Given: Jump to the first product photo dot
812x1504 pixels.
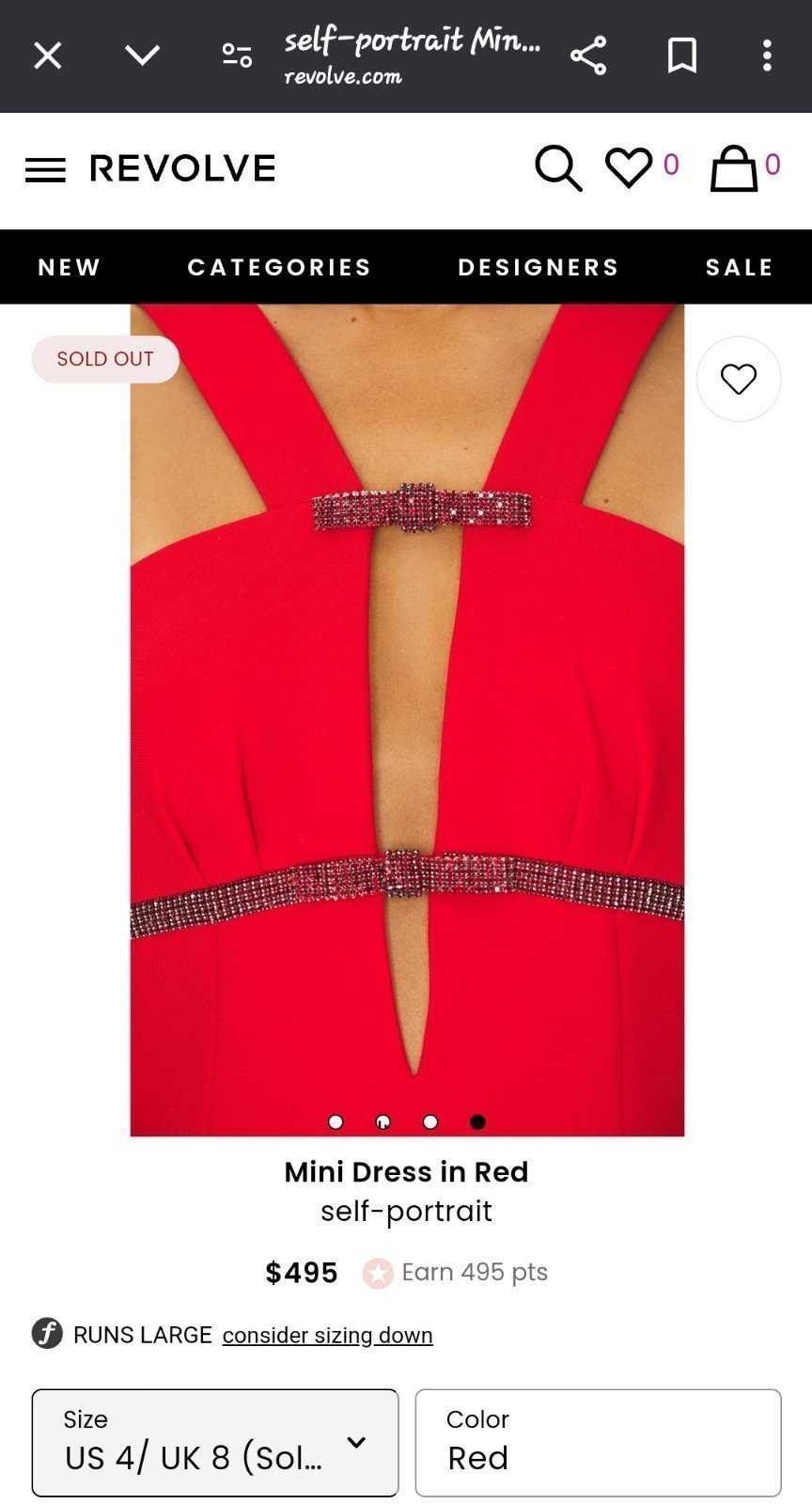Looking at the screenshot, I should click(336, 1121).
